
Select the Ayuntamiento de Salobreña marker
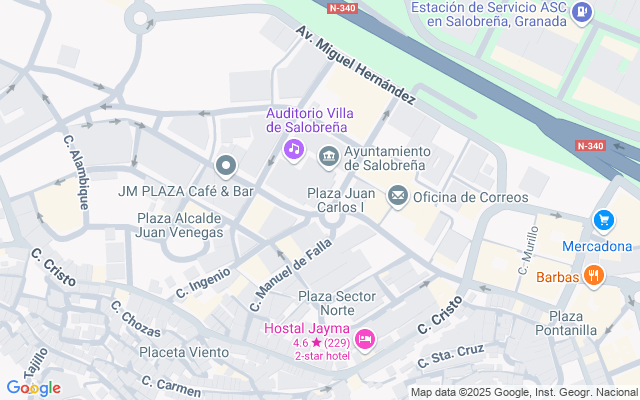[328, 157]
